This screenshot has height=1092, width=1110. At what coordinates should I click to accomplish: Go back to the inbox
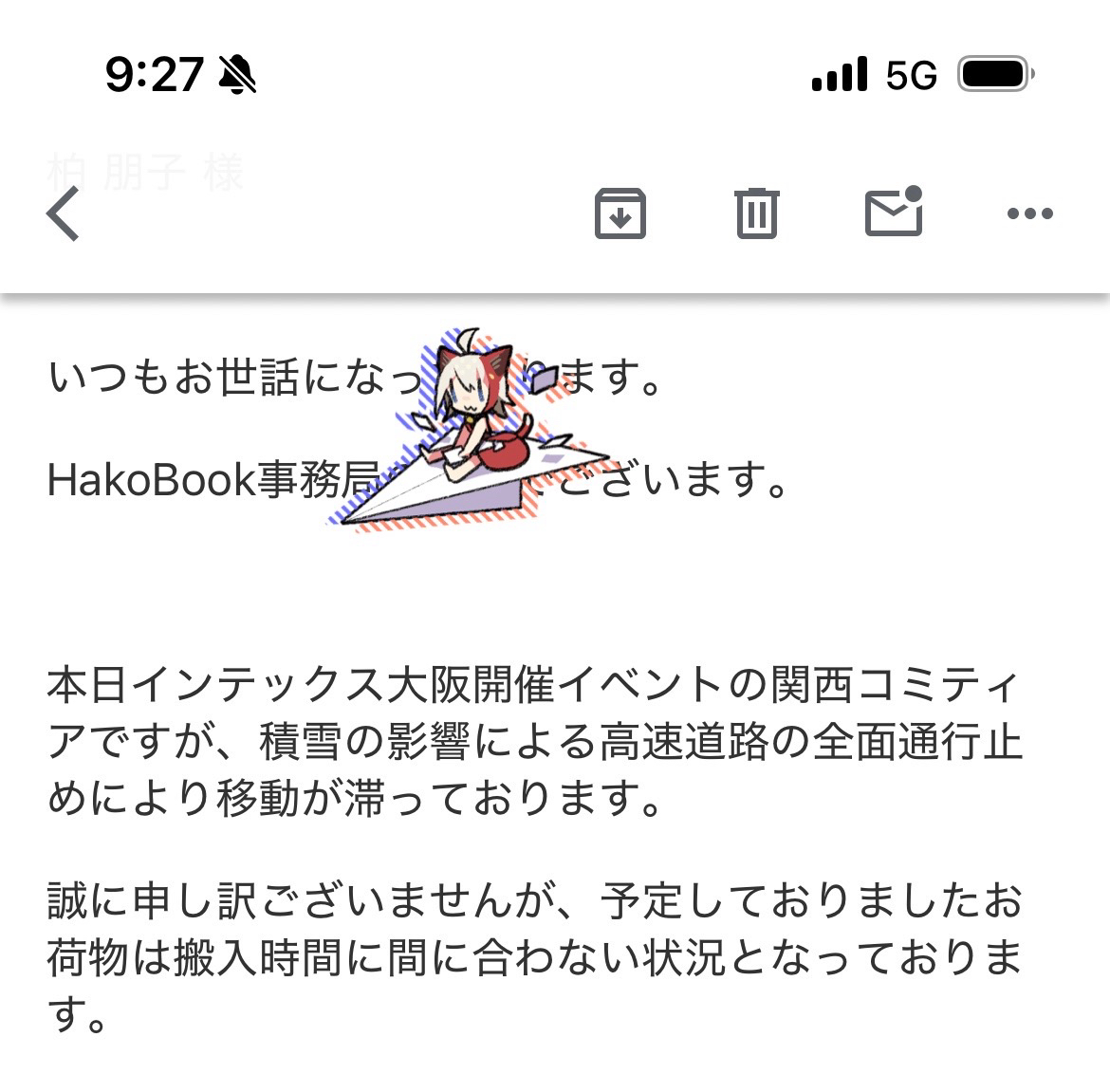[x=64, y=213]
